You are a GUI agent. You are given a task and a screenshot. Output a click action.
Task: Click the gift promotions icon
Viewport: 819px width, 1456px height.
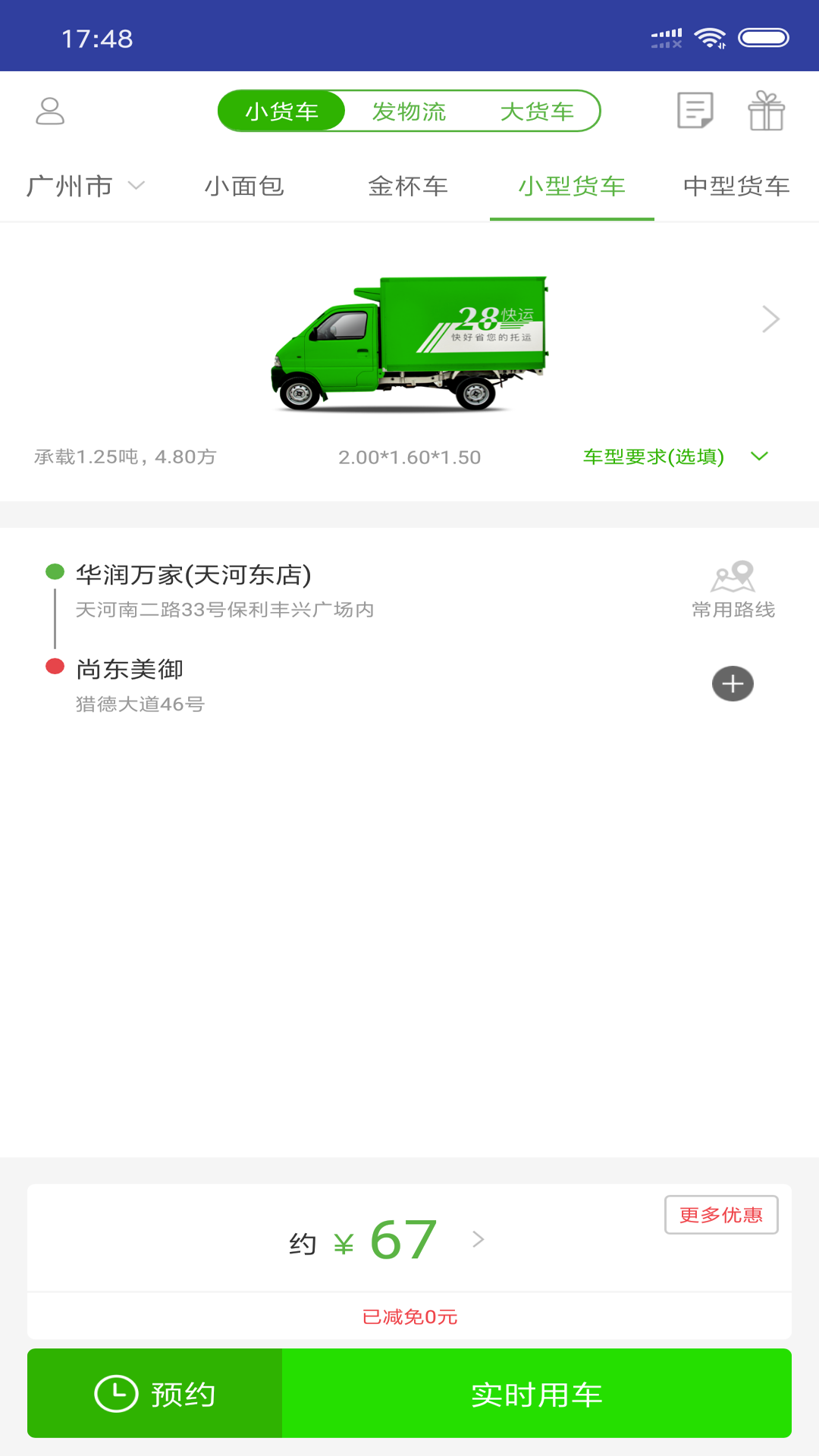768,111
